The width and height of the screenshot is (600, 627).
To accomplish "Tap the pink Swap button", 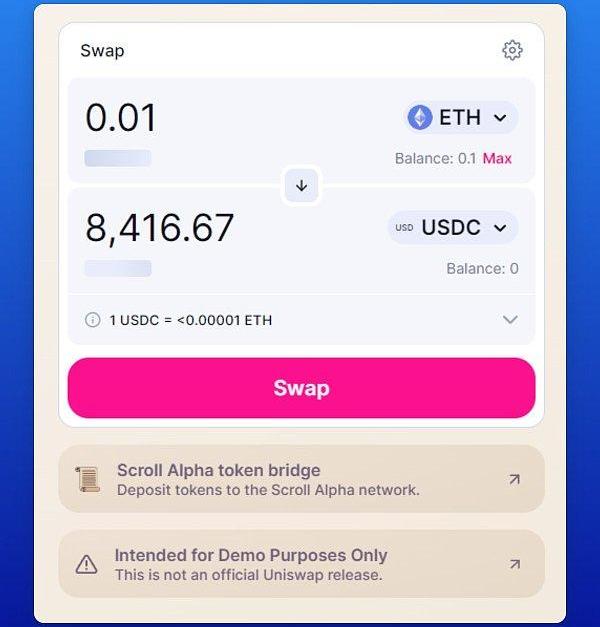I will 301,388.
